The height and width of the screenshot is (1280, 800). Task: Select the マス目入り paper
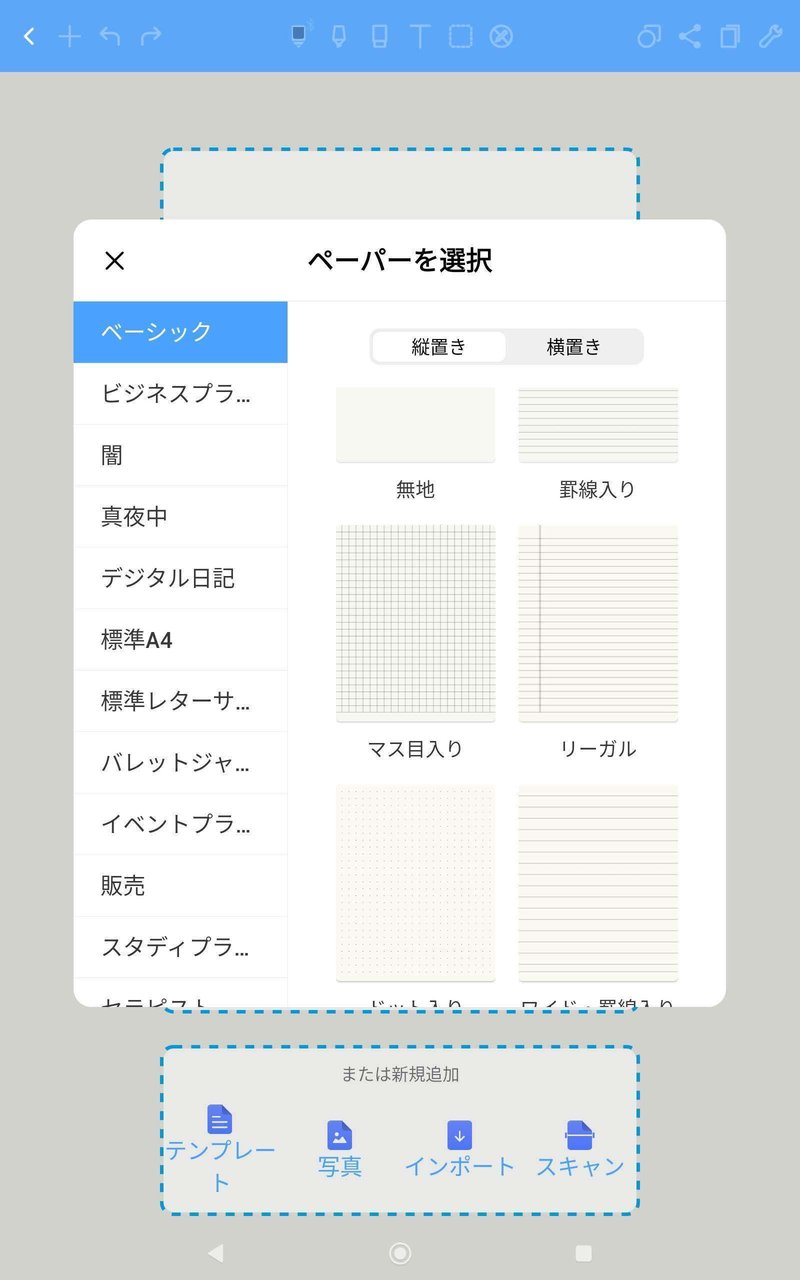pos(416,623)
